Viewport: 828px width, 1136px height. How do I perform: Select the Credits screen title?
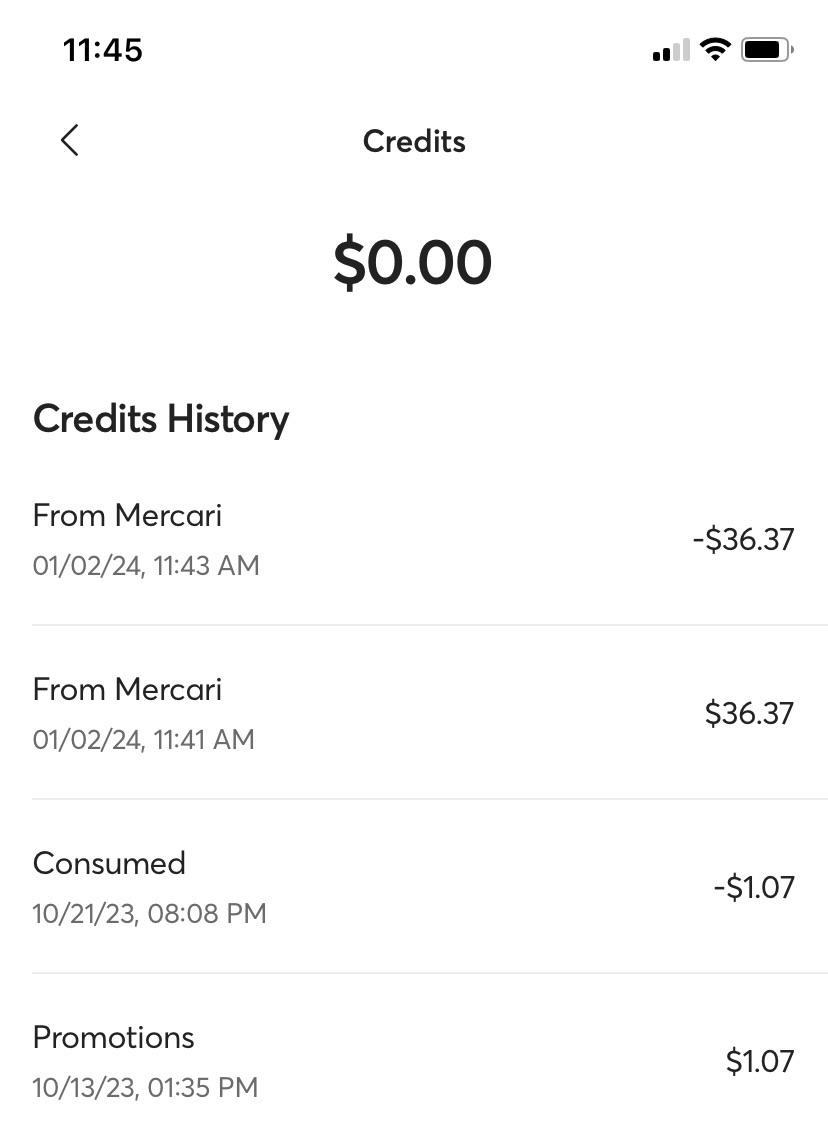coord(414,141)
